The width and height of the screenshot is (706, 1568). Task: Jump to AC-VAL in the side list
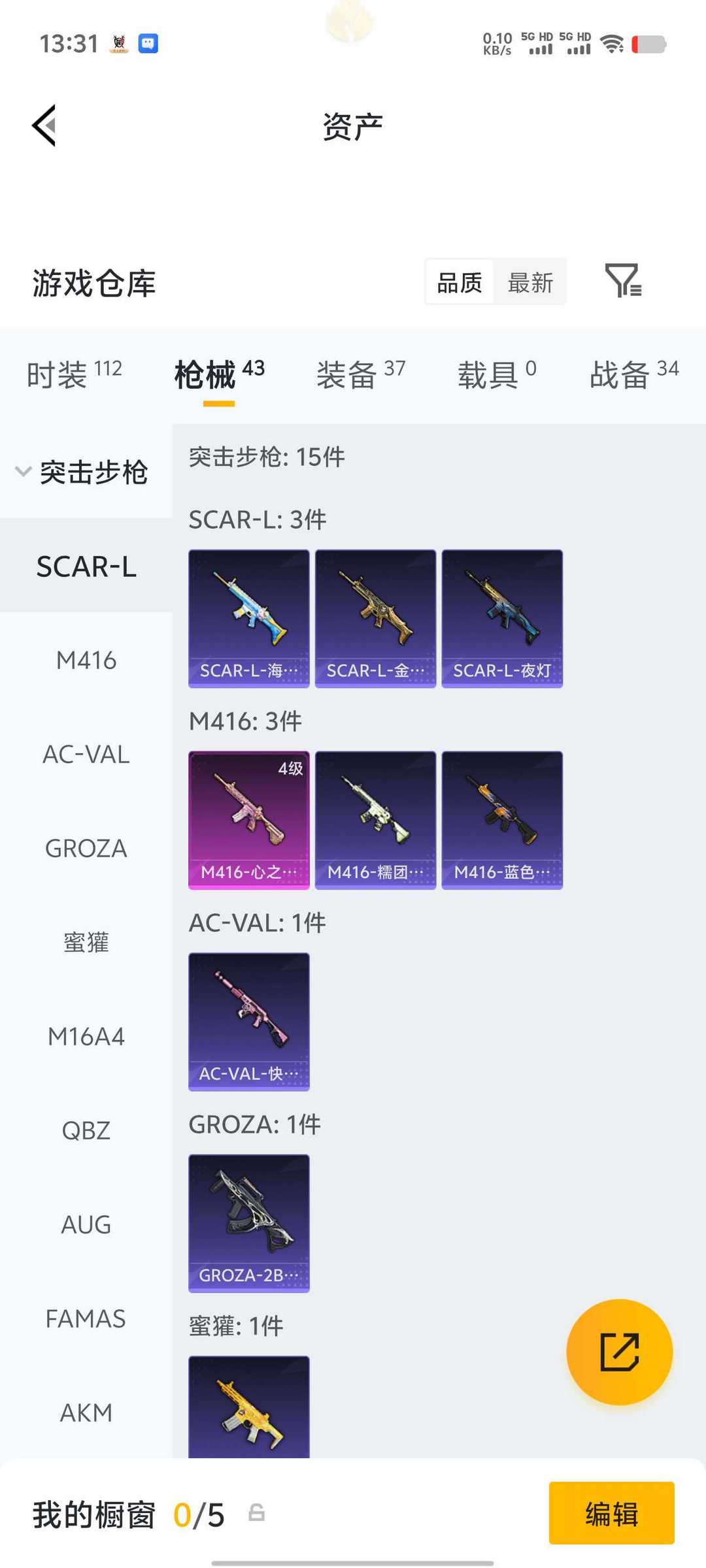coord(86,755)
